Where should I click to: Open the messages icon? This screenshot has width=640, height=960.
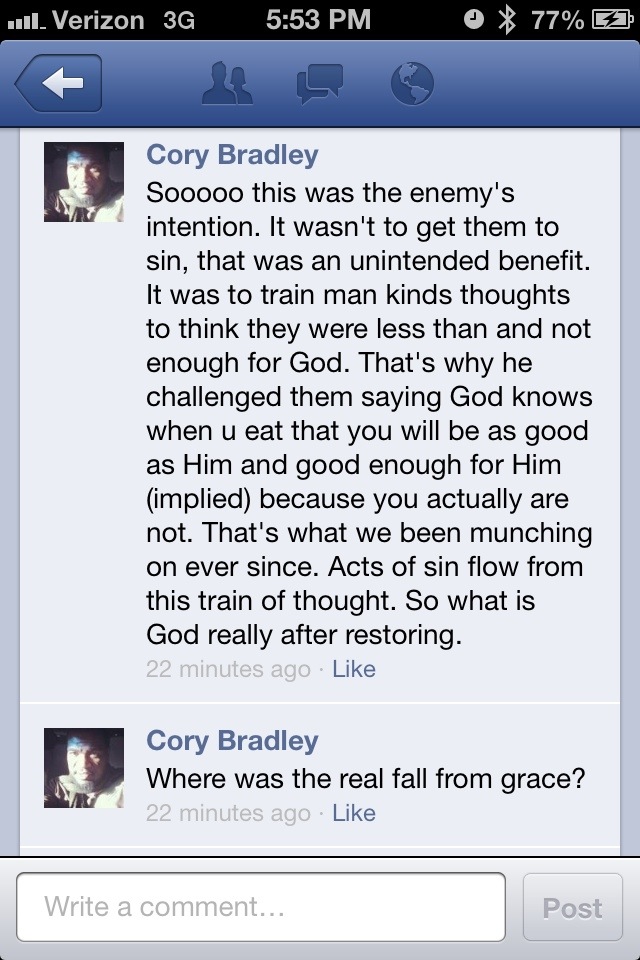pos(320,85)
